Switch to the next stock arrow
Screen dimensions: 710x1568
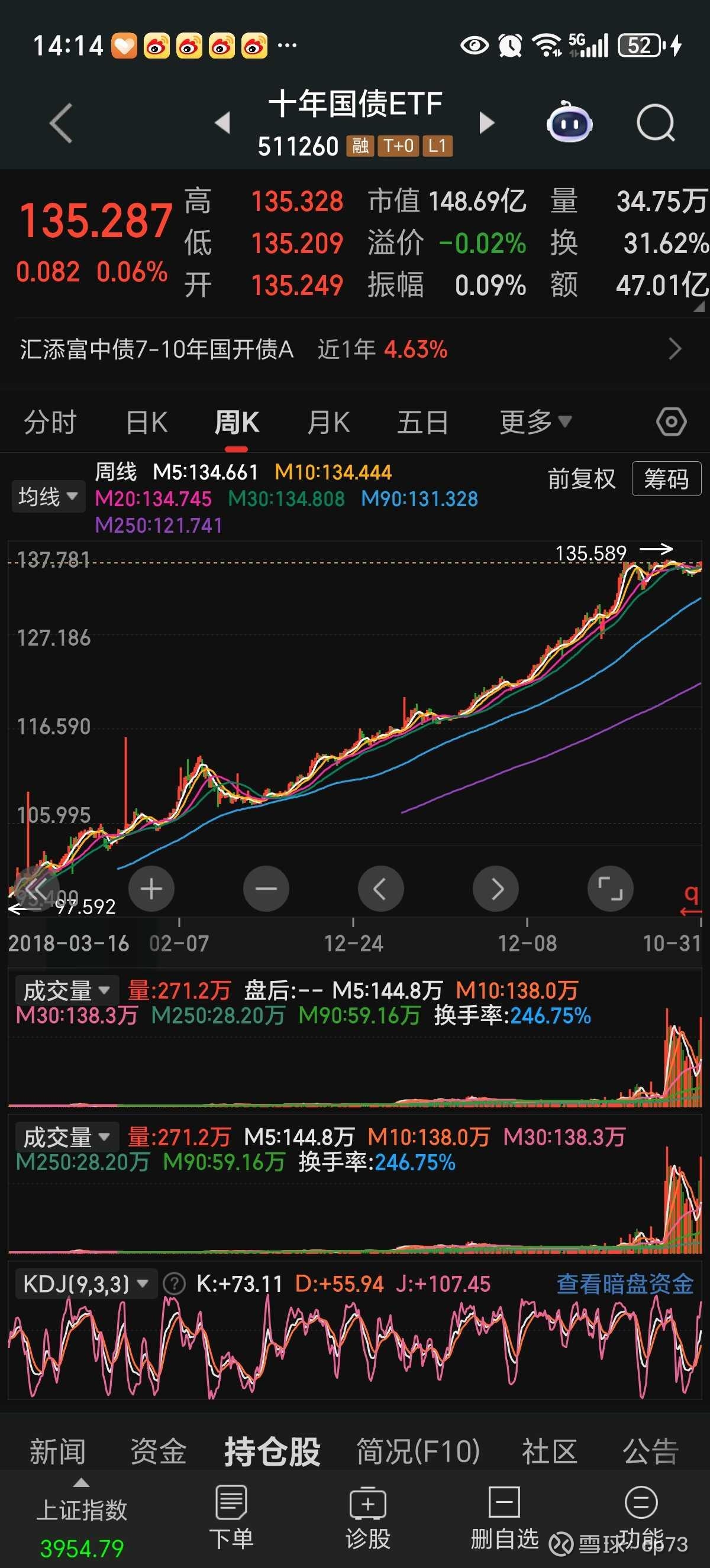[486, 124]
